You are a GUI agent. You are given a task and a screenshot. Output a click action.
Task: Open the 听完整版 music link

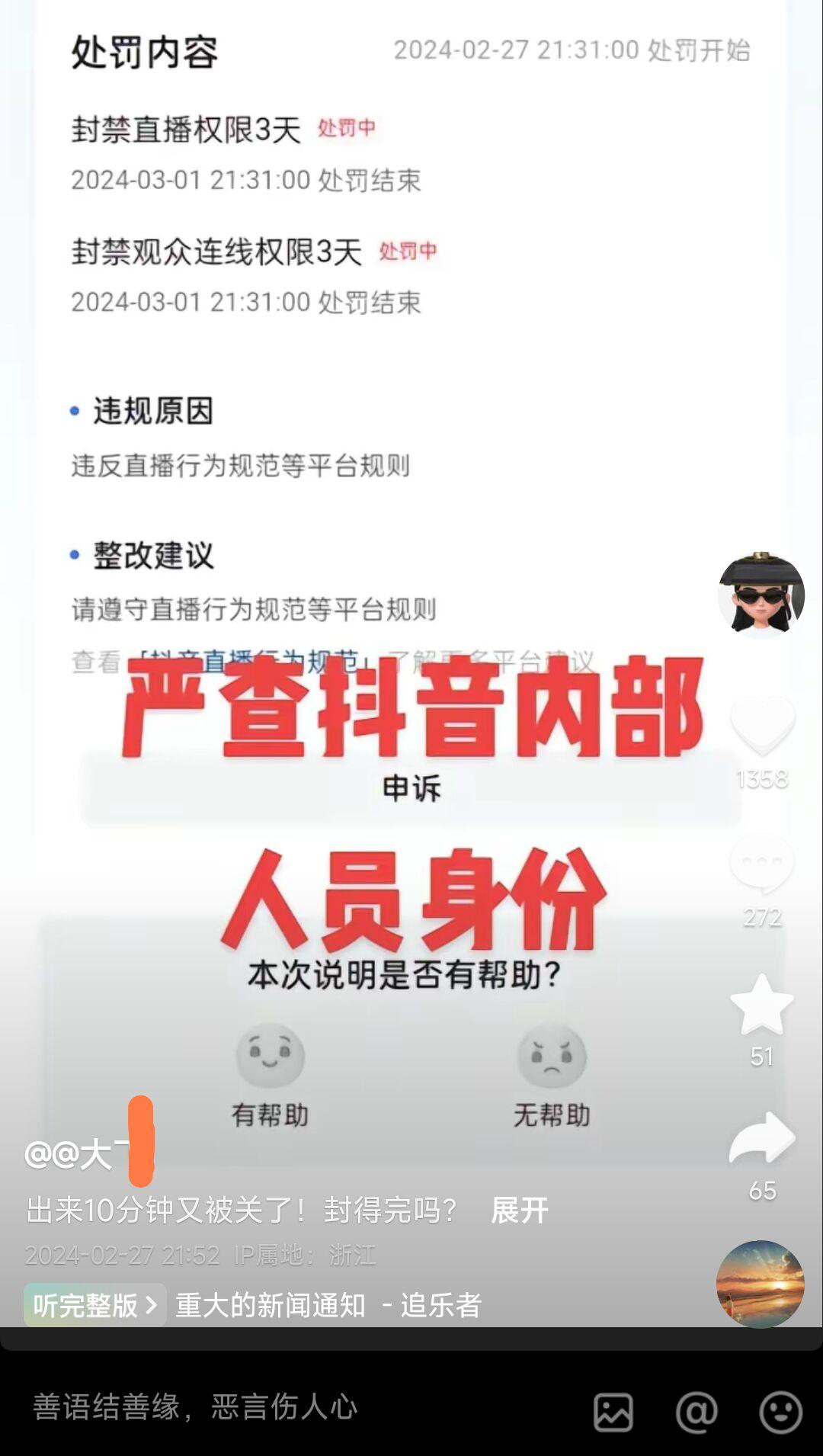pos(94,1305)
